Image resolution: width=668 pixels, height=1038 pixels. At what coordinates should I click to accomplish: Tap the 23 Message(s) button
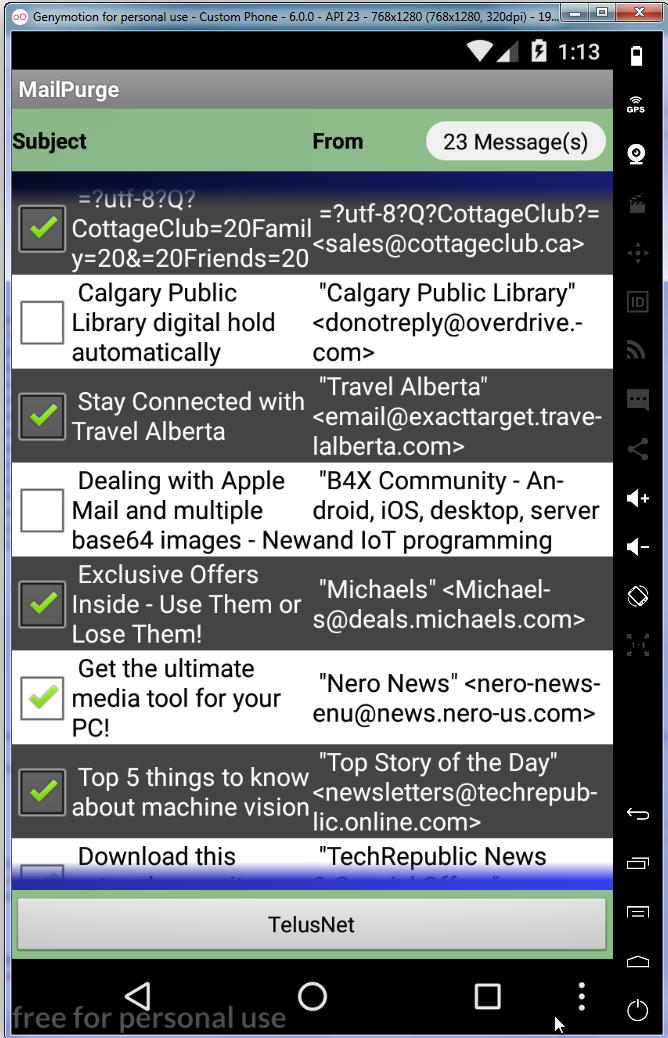(x=515, y=142)
